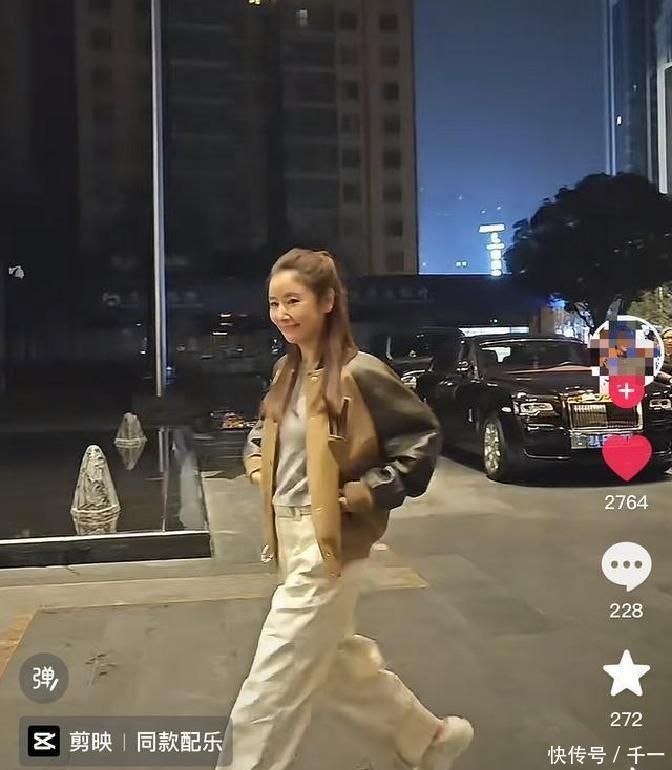Viewport: 672px width, 770px height.
Task: Follow the creator via the plus button
Action: pos(626,391)
